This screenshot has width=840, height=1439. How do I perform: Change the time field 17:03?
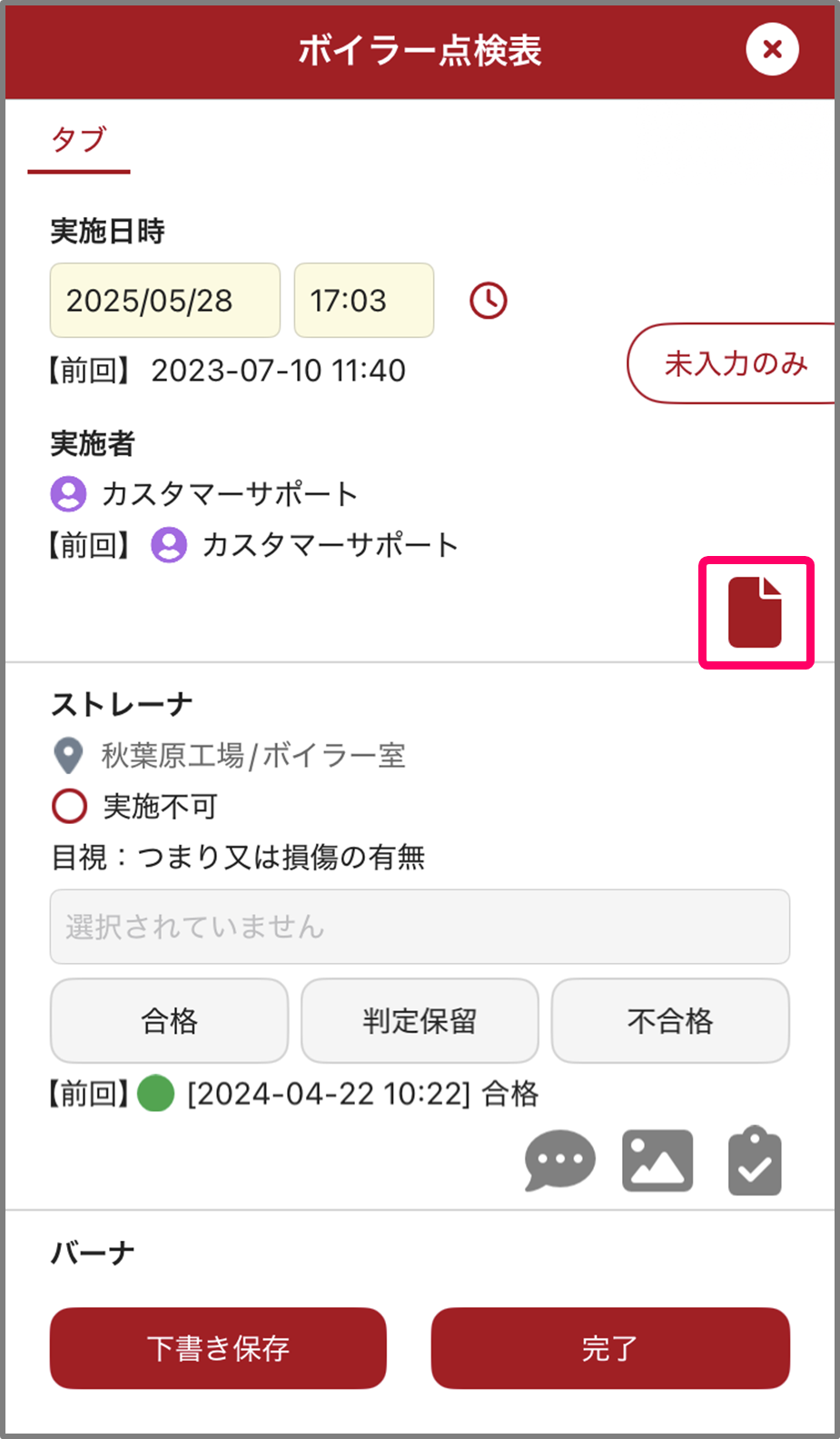point(363,301)
